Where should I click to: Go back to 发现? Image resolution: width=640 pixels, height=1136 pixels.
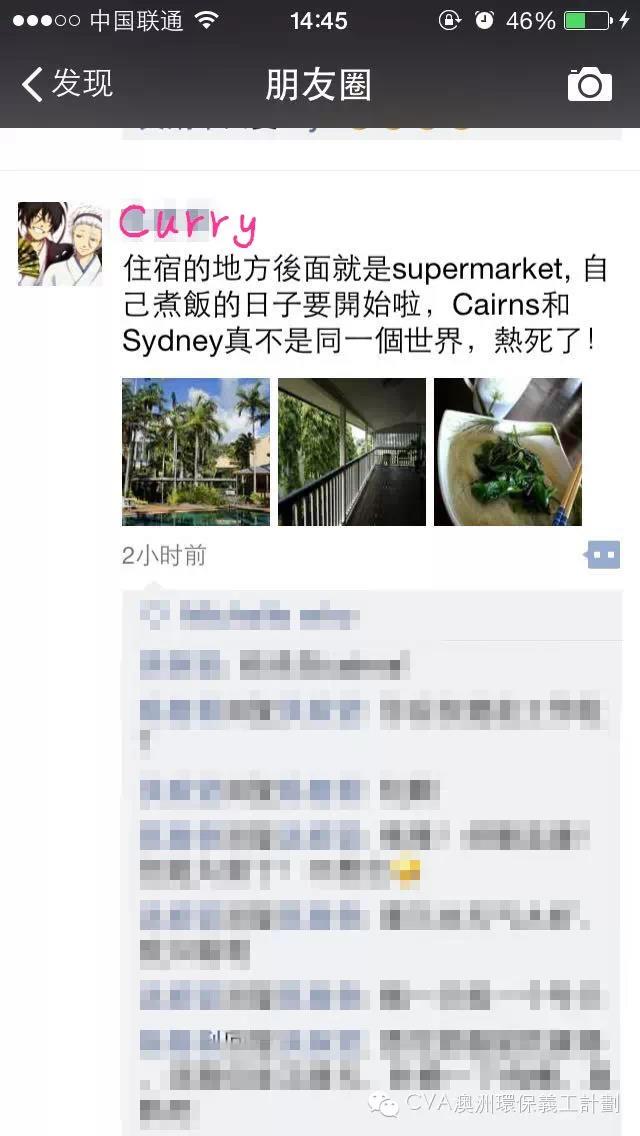[67, 84]
